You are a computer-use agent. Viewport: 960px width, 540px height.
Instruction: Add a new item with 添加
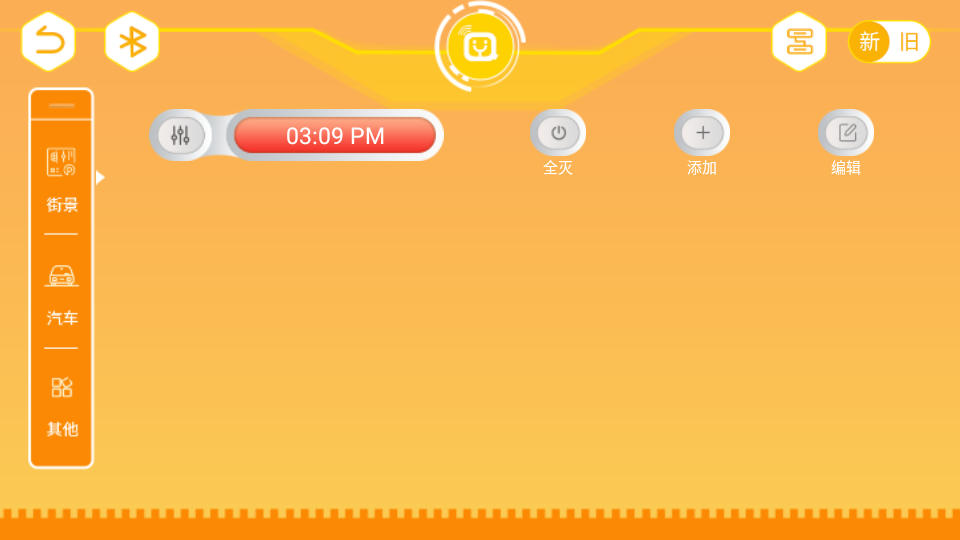702,133
